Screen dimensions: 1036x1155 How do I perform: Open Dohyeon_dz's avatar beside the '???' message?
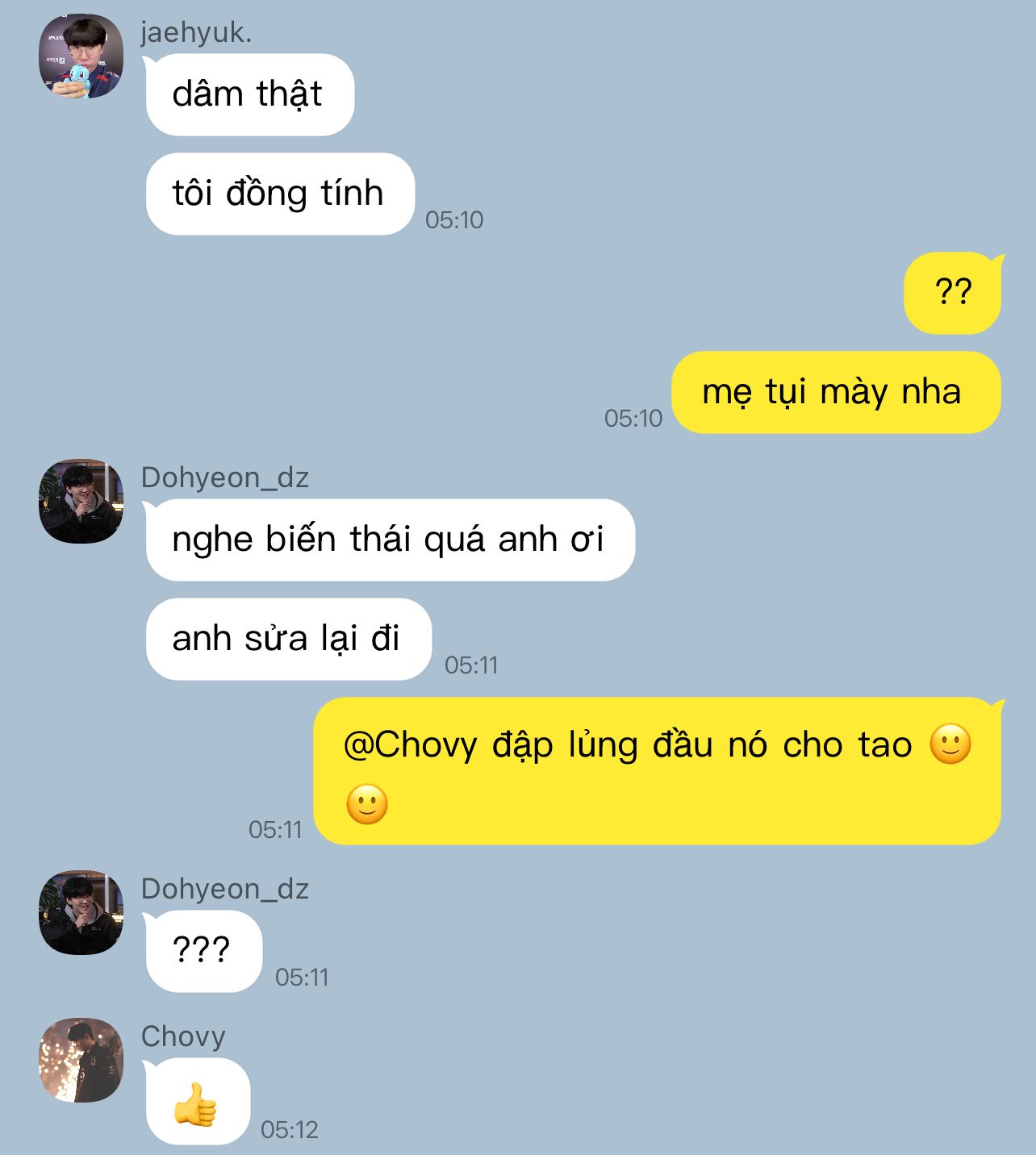81,912
